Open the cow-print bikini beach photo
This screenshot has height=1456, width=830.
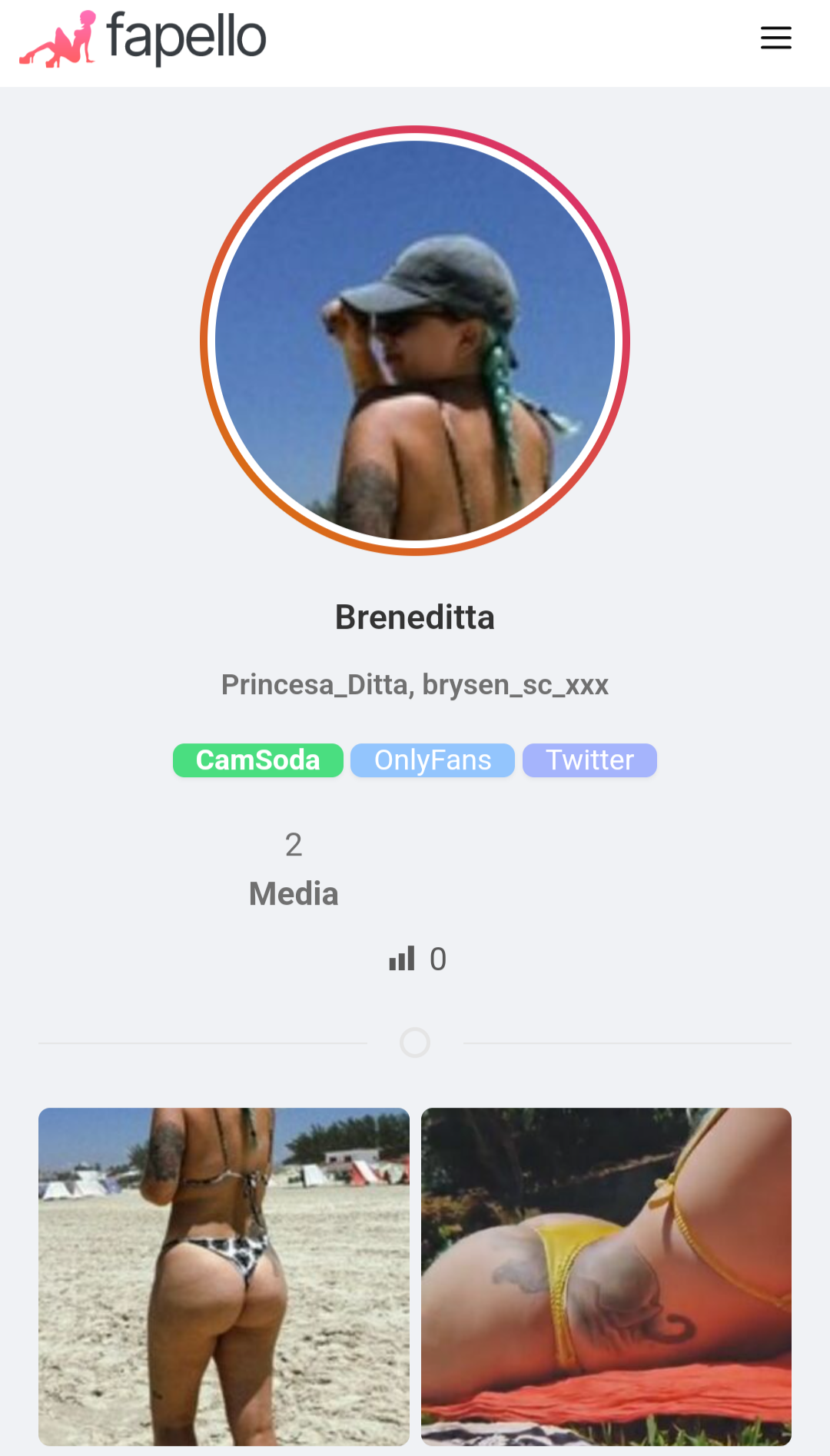click(x=224, y=1276)
